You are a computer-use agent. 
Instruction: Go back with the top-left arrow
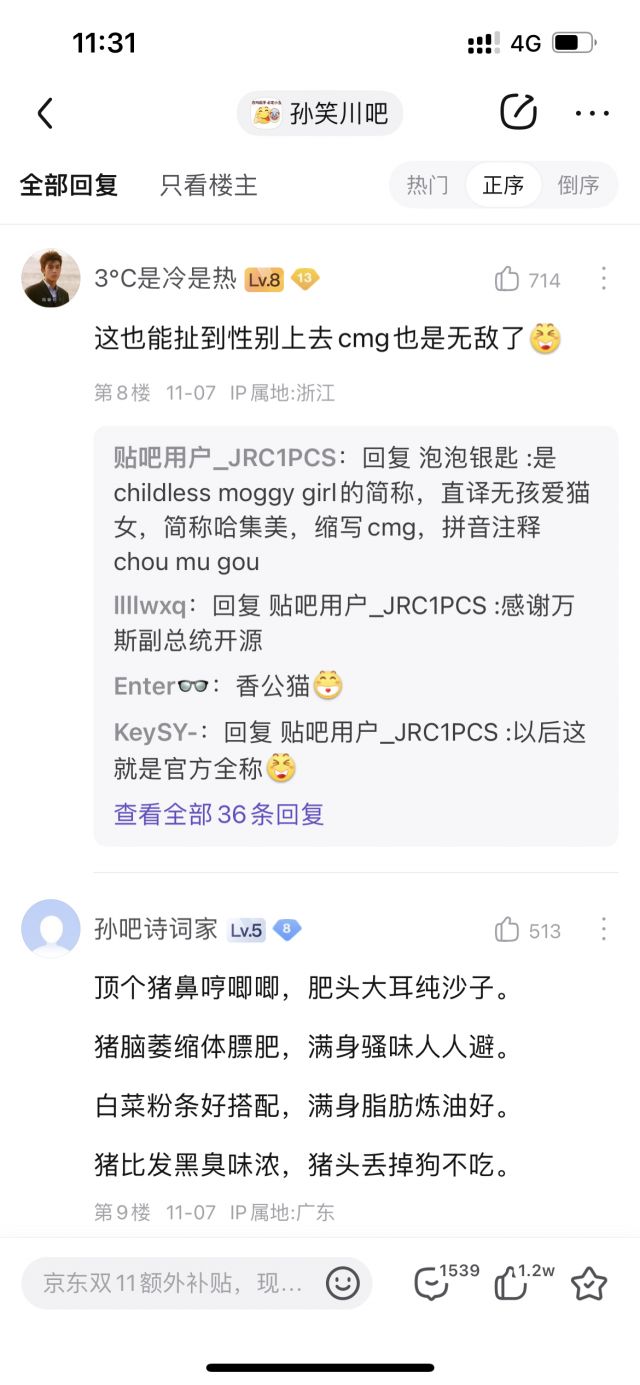click(x=45, y=113)
